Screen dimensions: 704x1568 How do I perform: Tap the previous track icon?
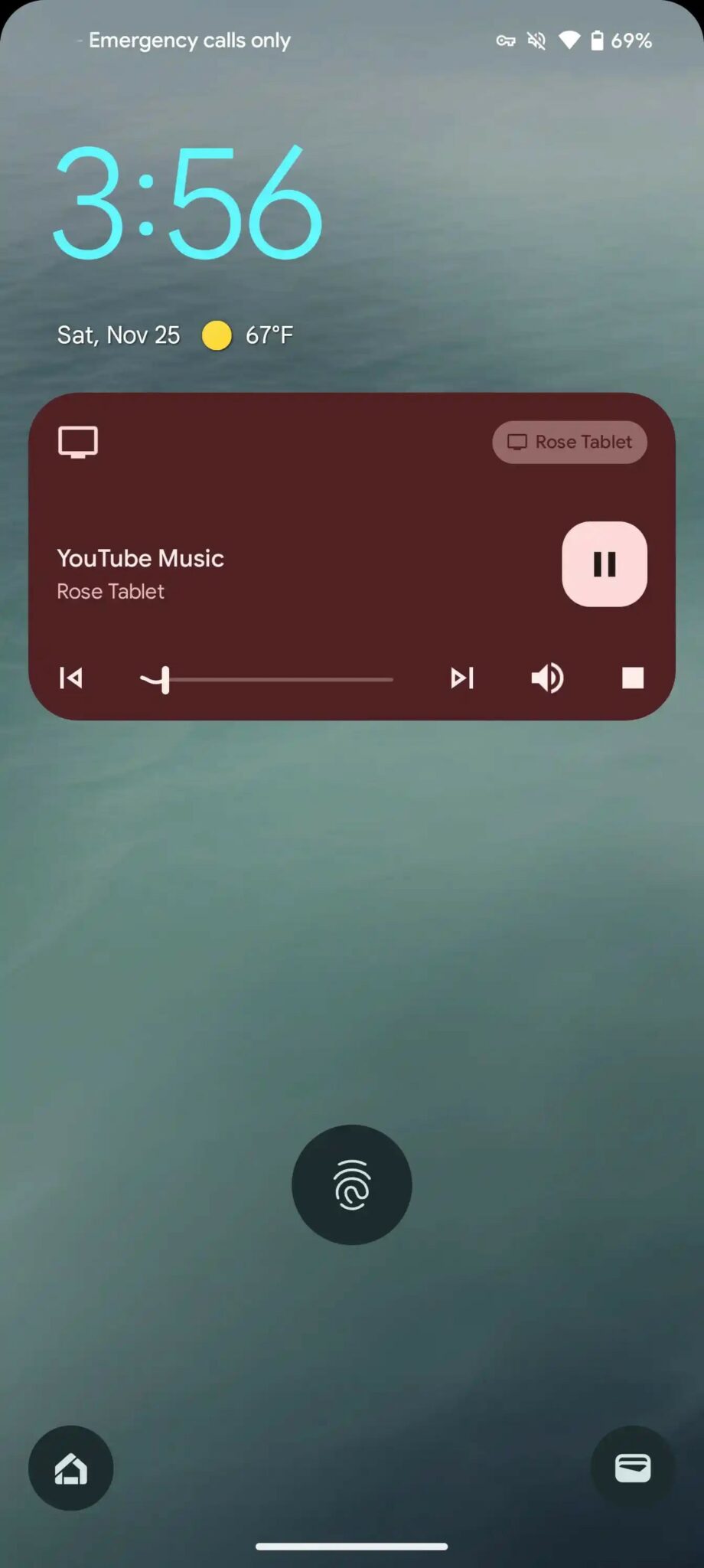70,678
